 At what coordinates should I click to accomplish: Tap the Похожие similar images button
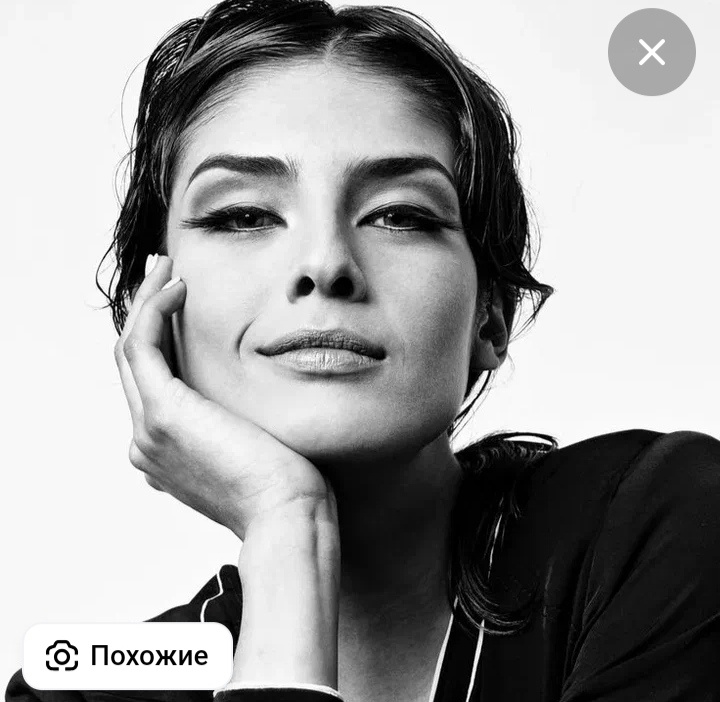[128, 656]
